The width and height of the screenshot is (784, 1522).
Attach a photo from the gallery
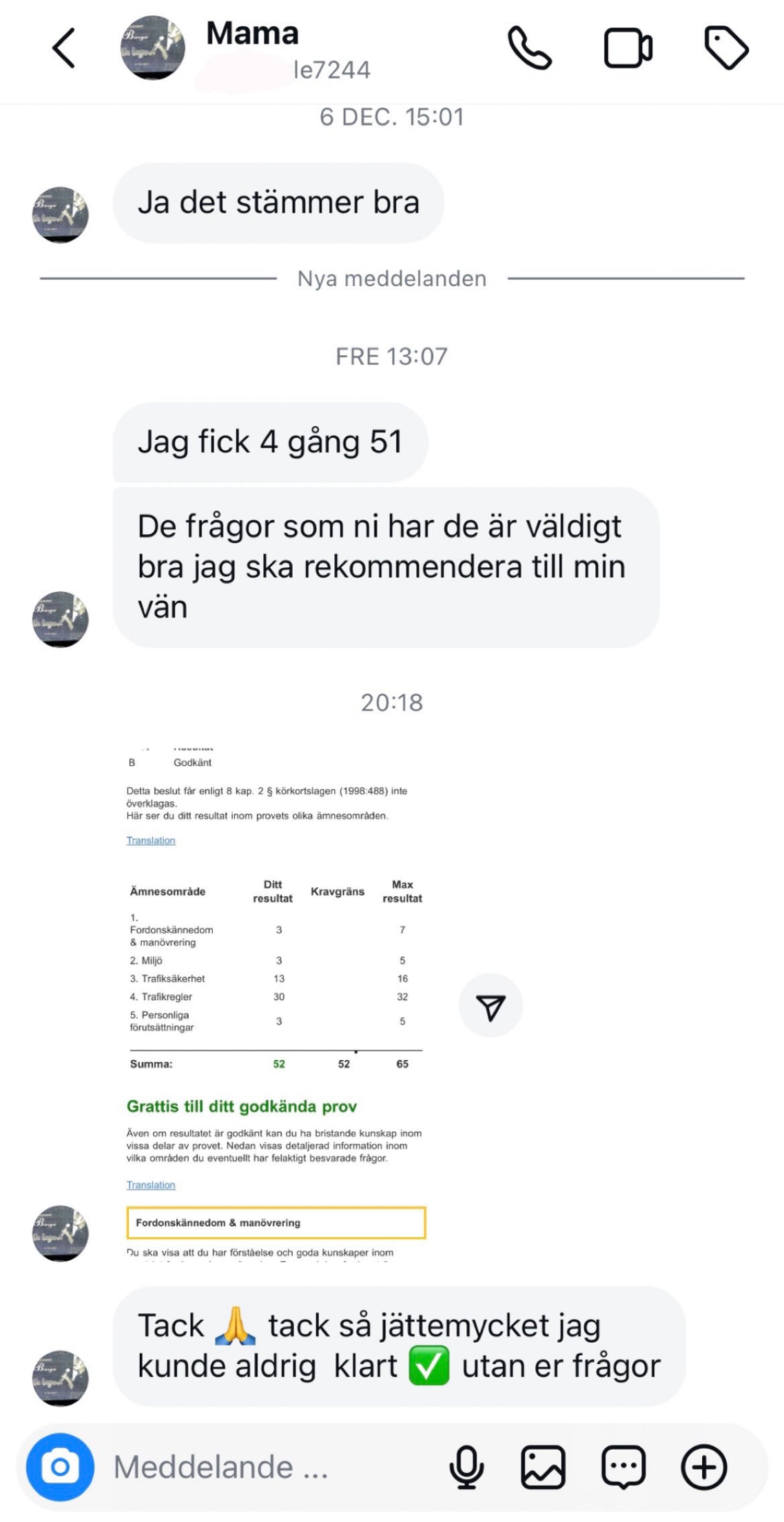point(543,1467)
